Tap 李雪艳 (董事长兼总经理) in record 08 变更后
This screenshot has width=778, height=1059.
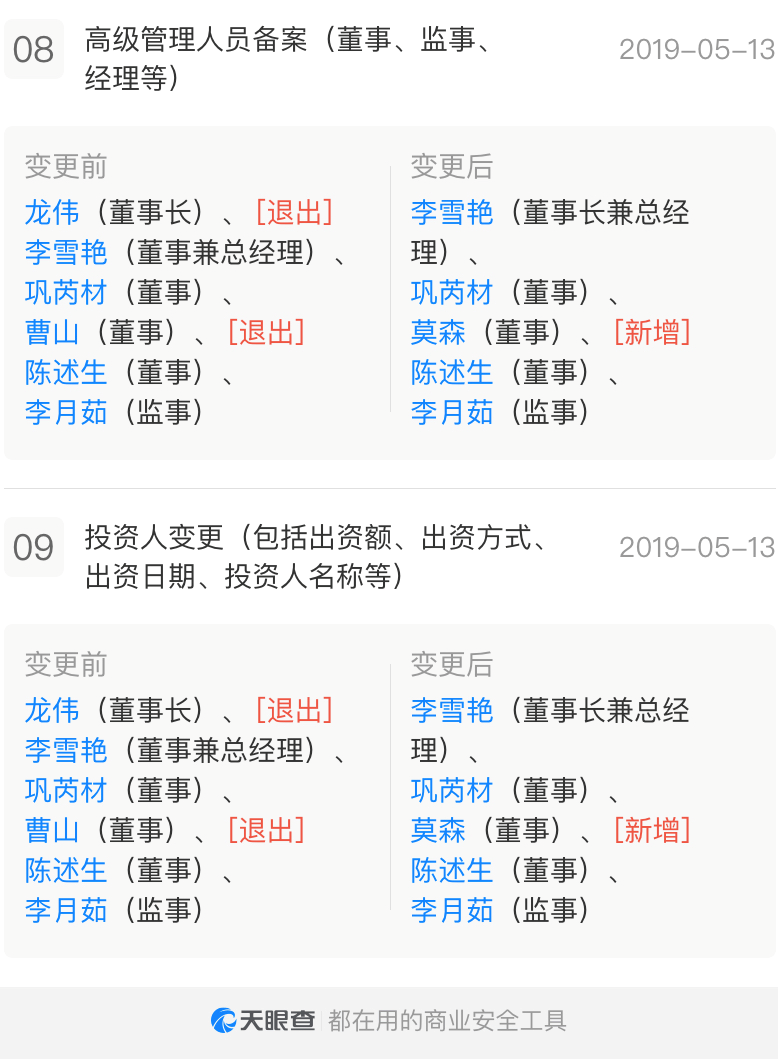[x=452, y=213]
